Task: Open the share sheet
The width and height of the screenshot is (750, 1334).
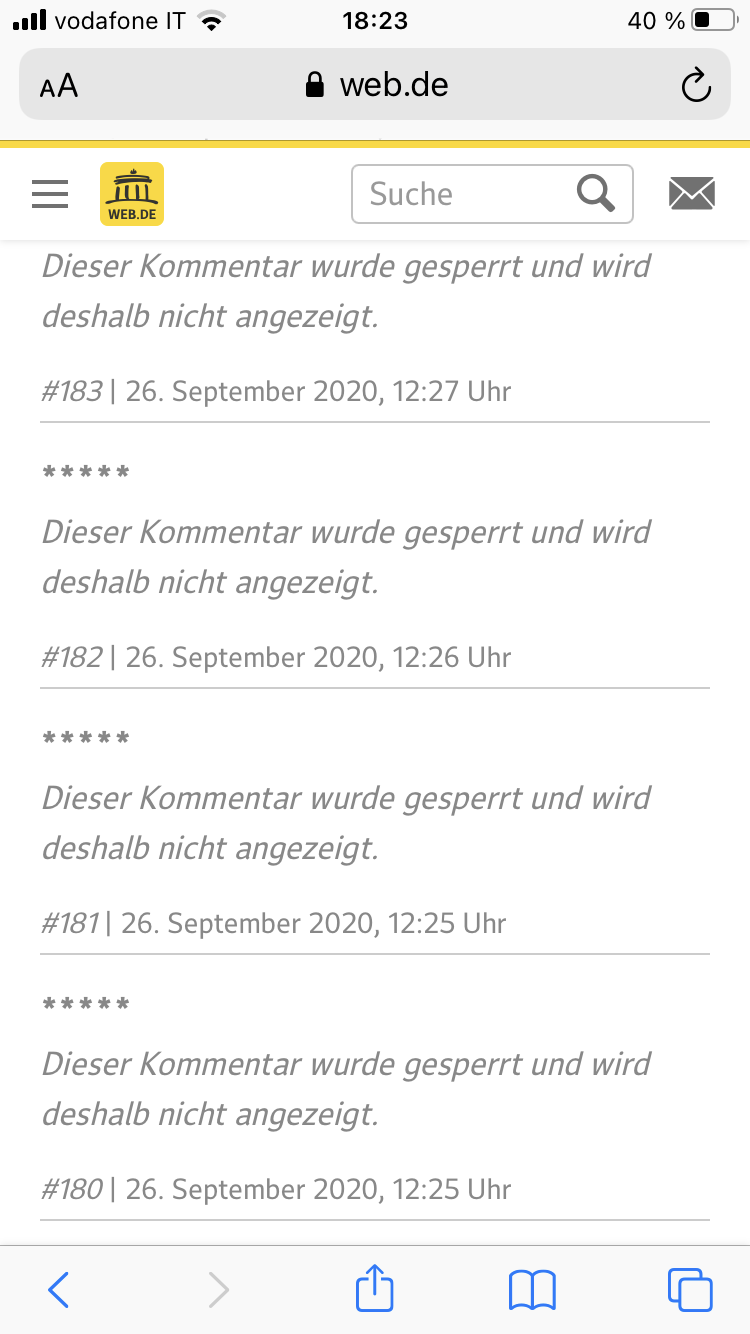Action: coord(375,1288)
